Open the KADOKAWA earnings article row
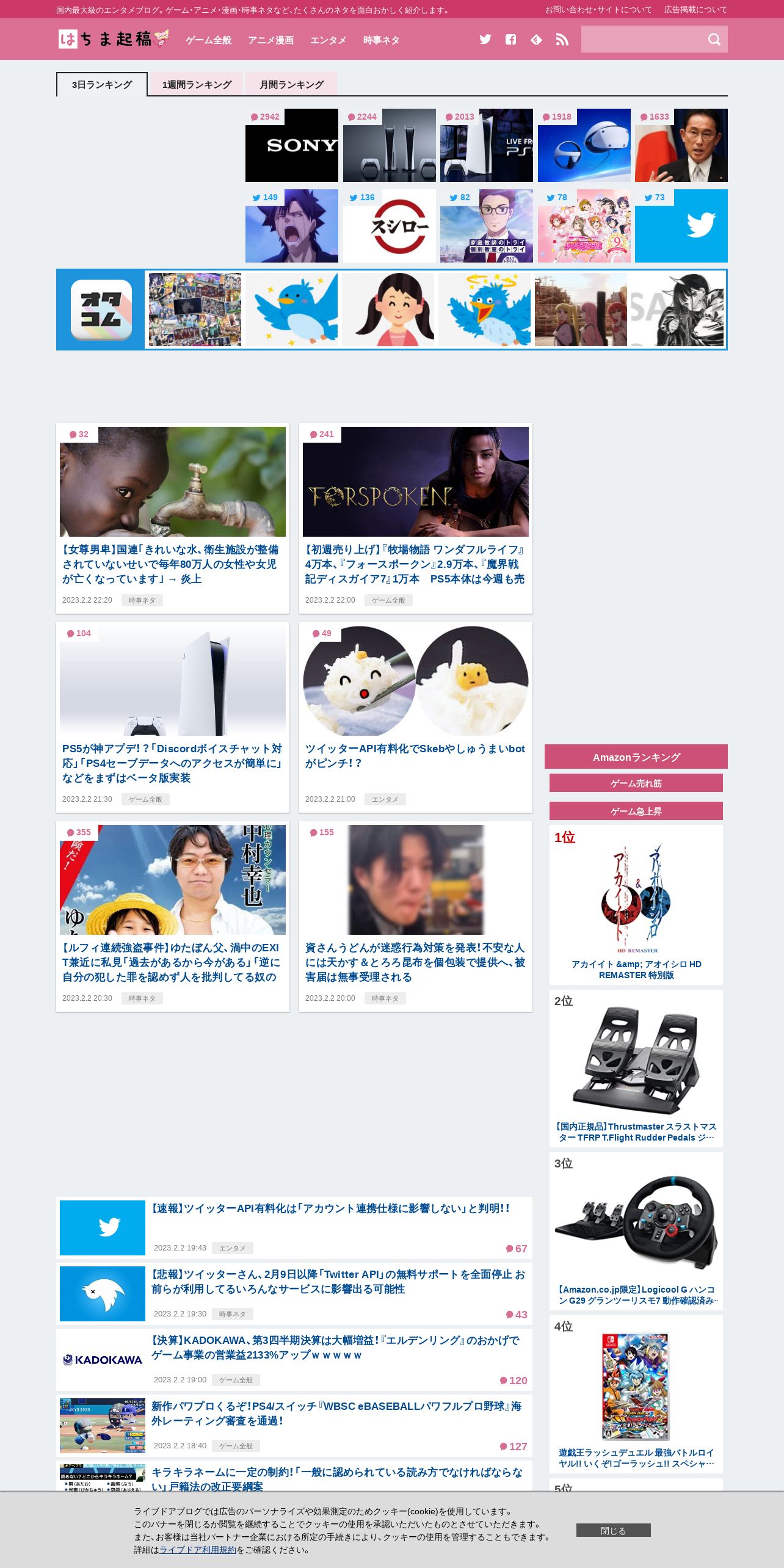The image size is (784, 1568). click(294, 1360)
